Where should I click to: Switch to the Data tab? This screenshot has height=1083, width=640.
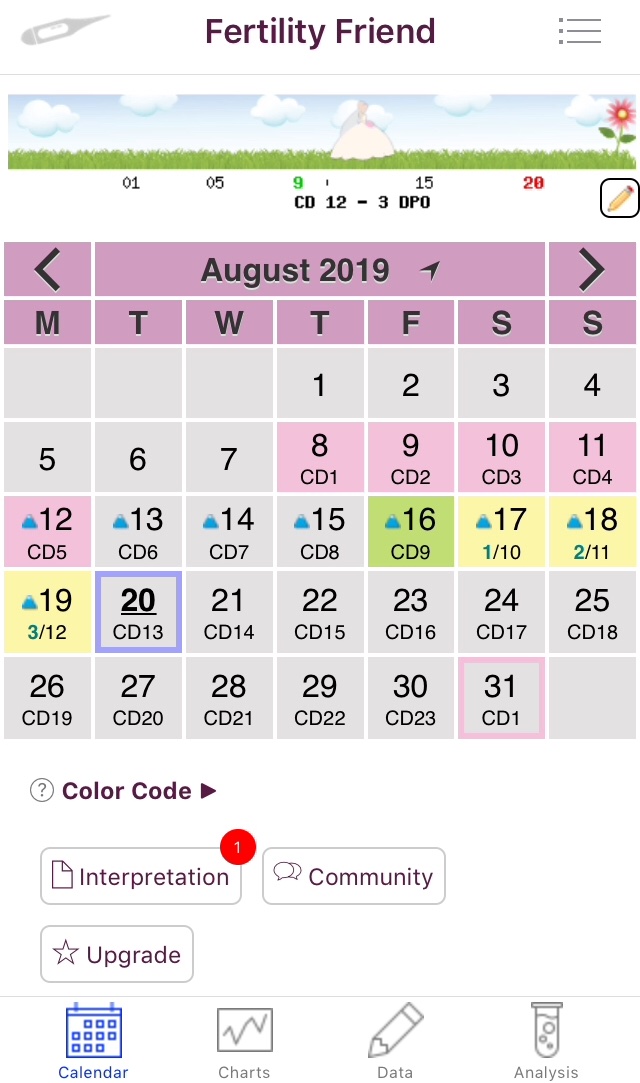[395, 1042]
